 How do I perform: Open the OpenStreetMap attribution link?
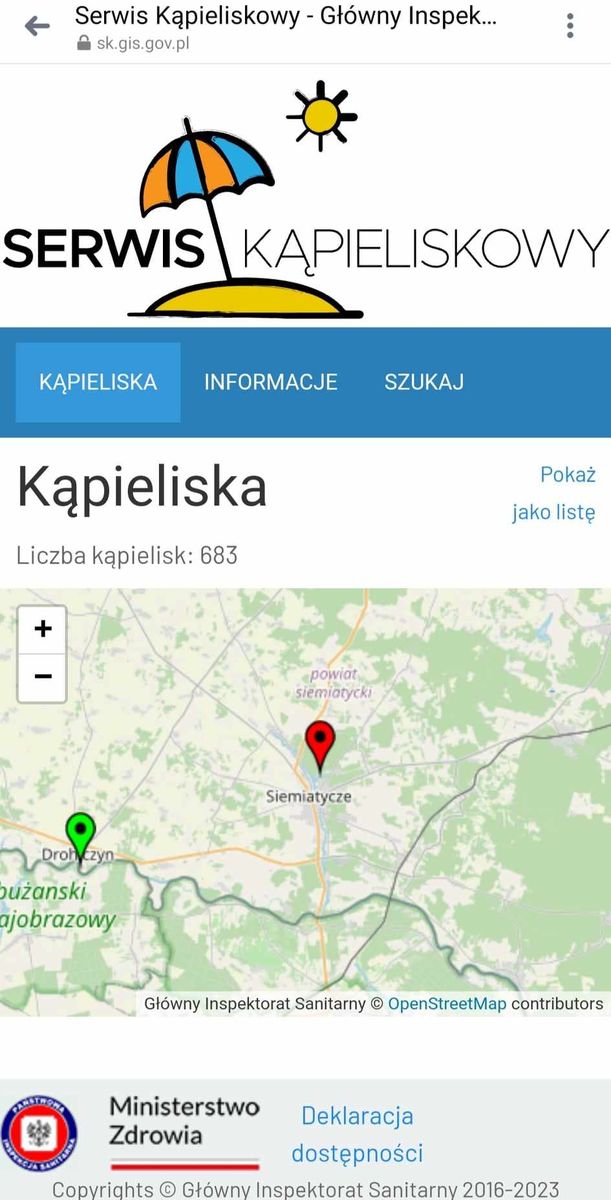pyautogui.click(x=447, y=1003)
